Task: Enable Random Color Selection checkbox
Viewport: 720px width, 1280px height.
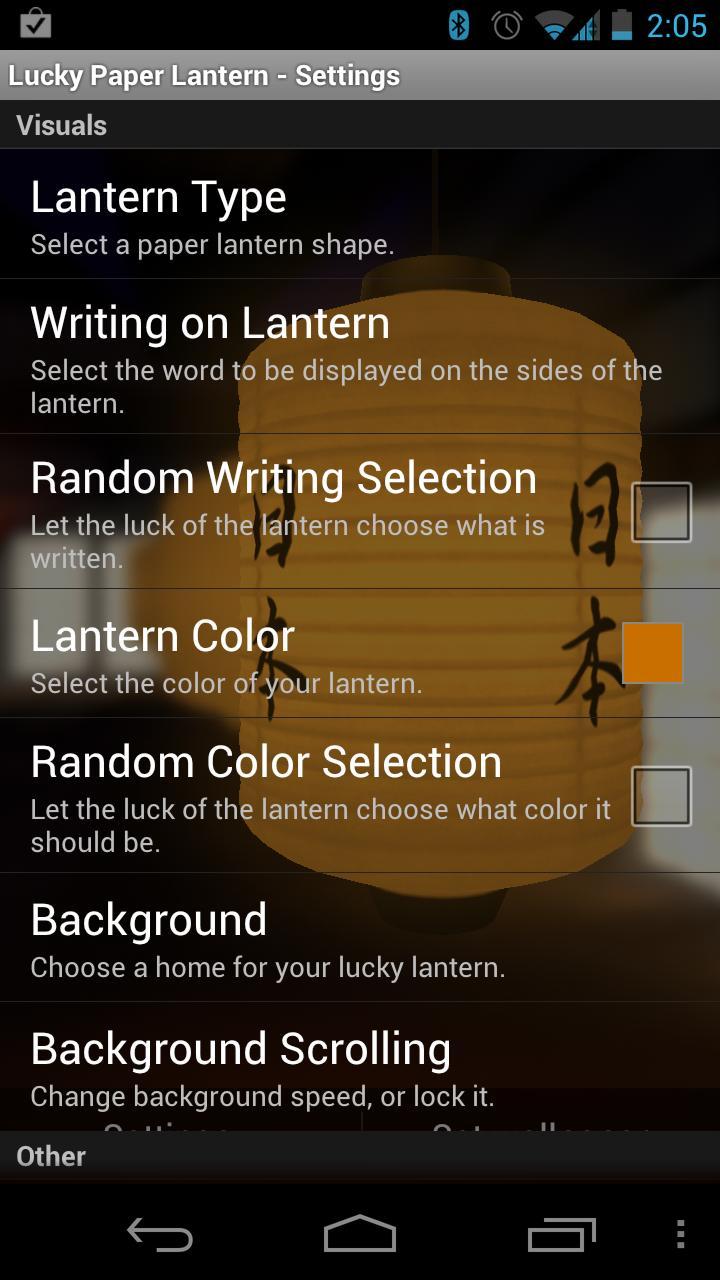Action: [661, 796]
